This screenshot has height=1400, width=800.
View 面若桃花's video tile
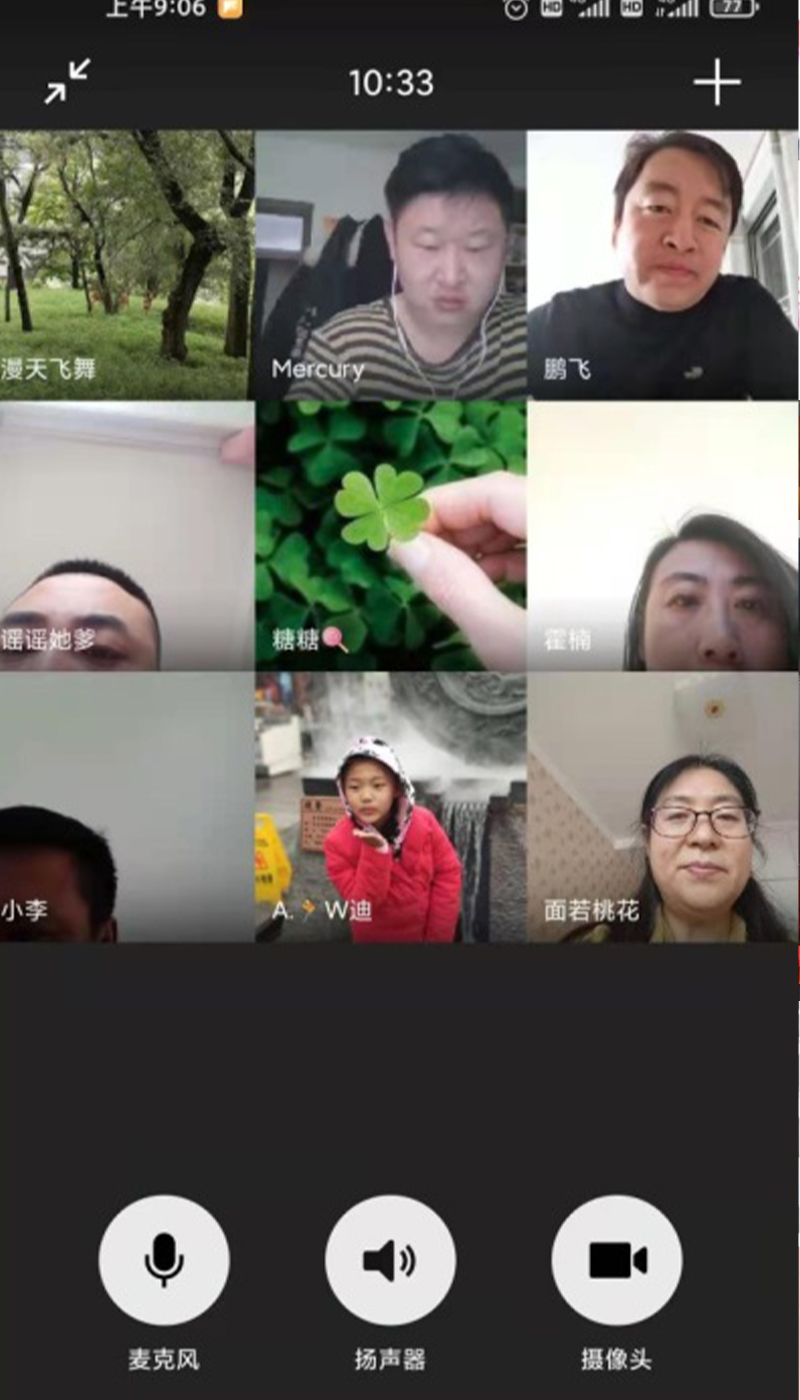click(662, 806)
